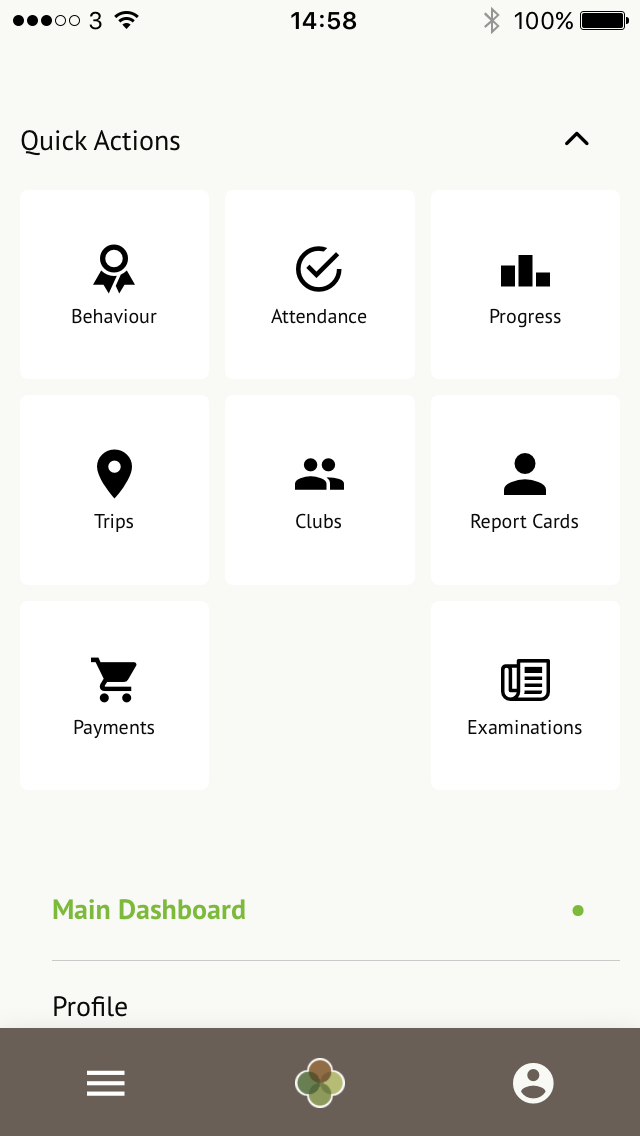Open the Examinations tile
The width and height of the screenshot is (640, 1136).
coord(525,696)
